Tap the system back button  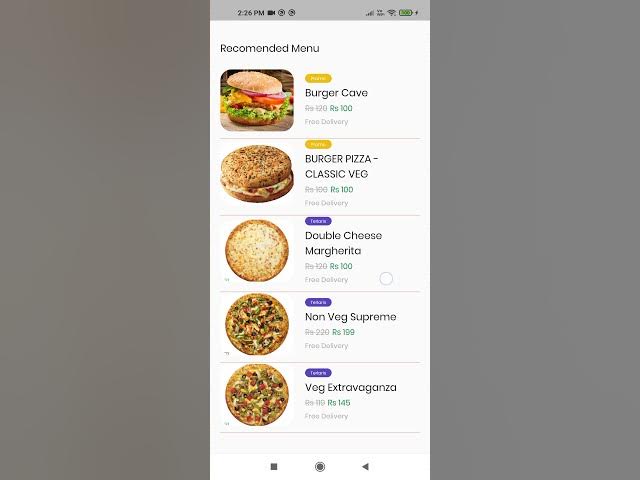pos(365,466)
